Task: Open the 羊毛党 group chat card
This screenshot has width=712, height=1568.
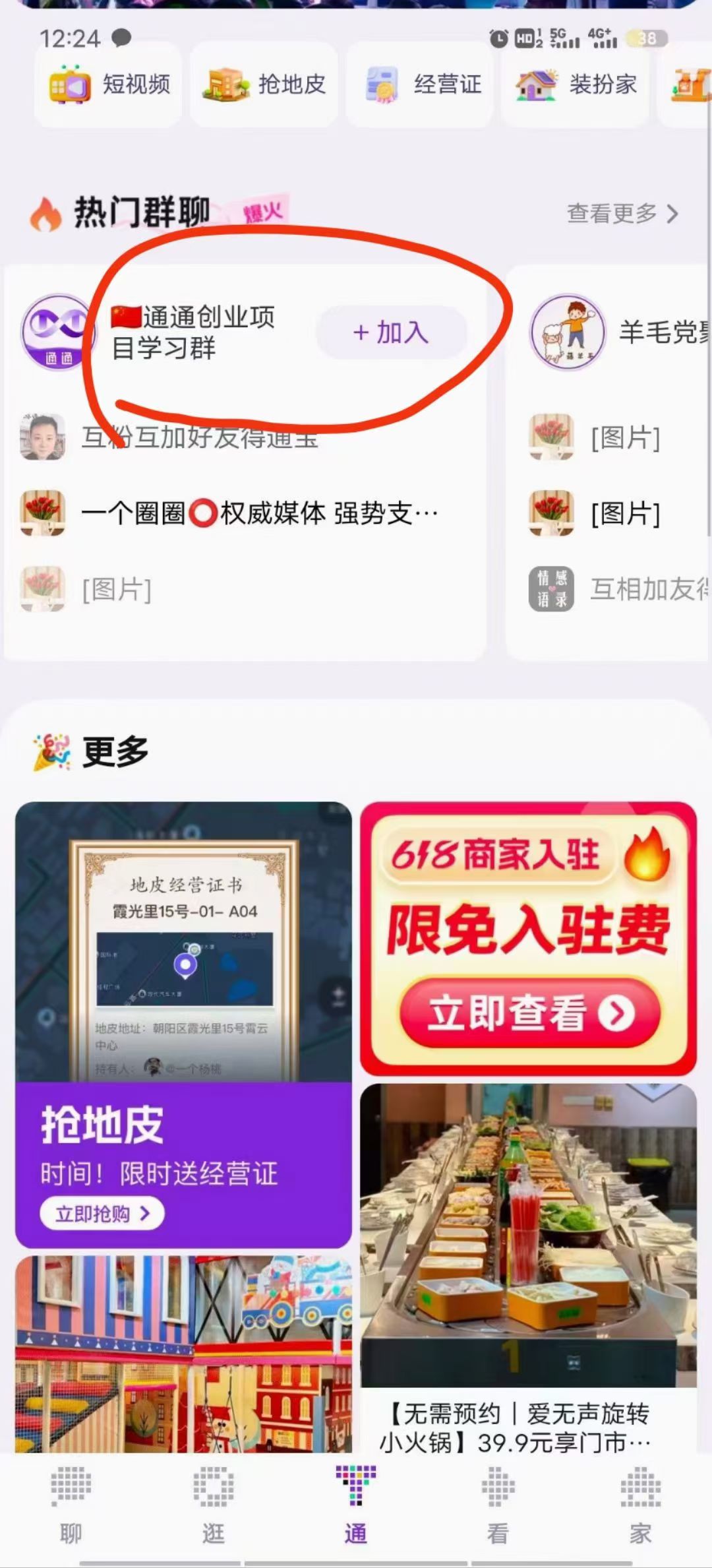Action: tap(609, 462)
